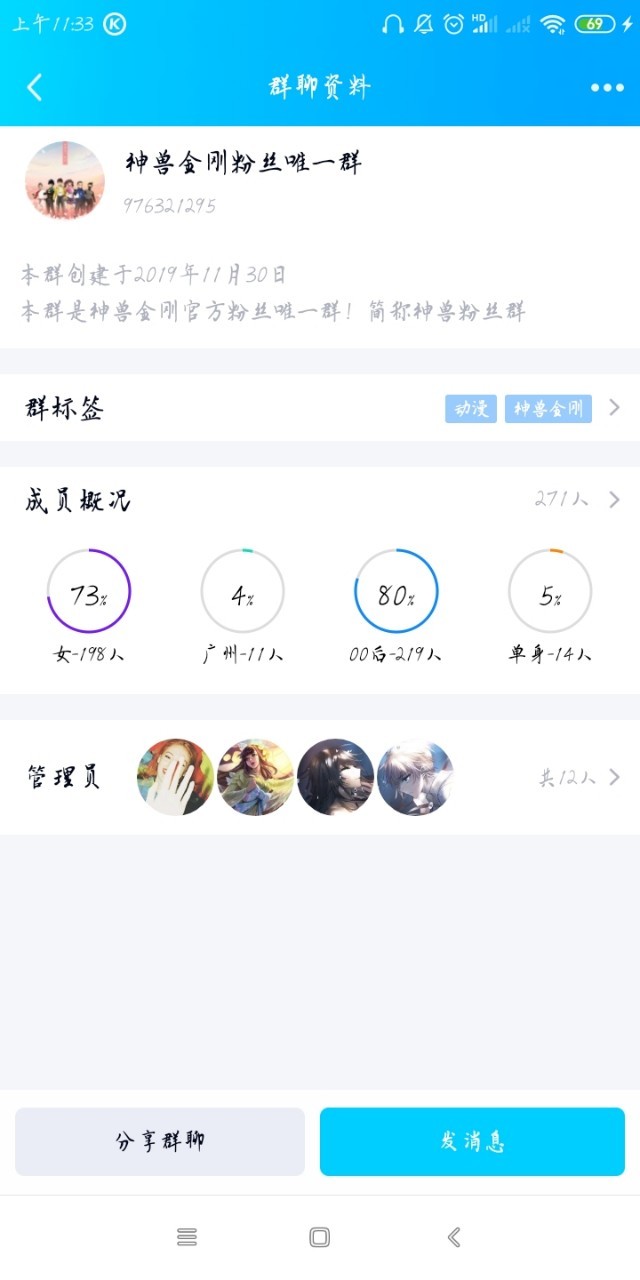640x1280 pixels.
Task: View the 成员概况 member list of 271人
Action: coord(577,500)
